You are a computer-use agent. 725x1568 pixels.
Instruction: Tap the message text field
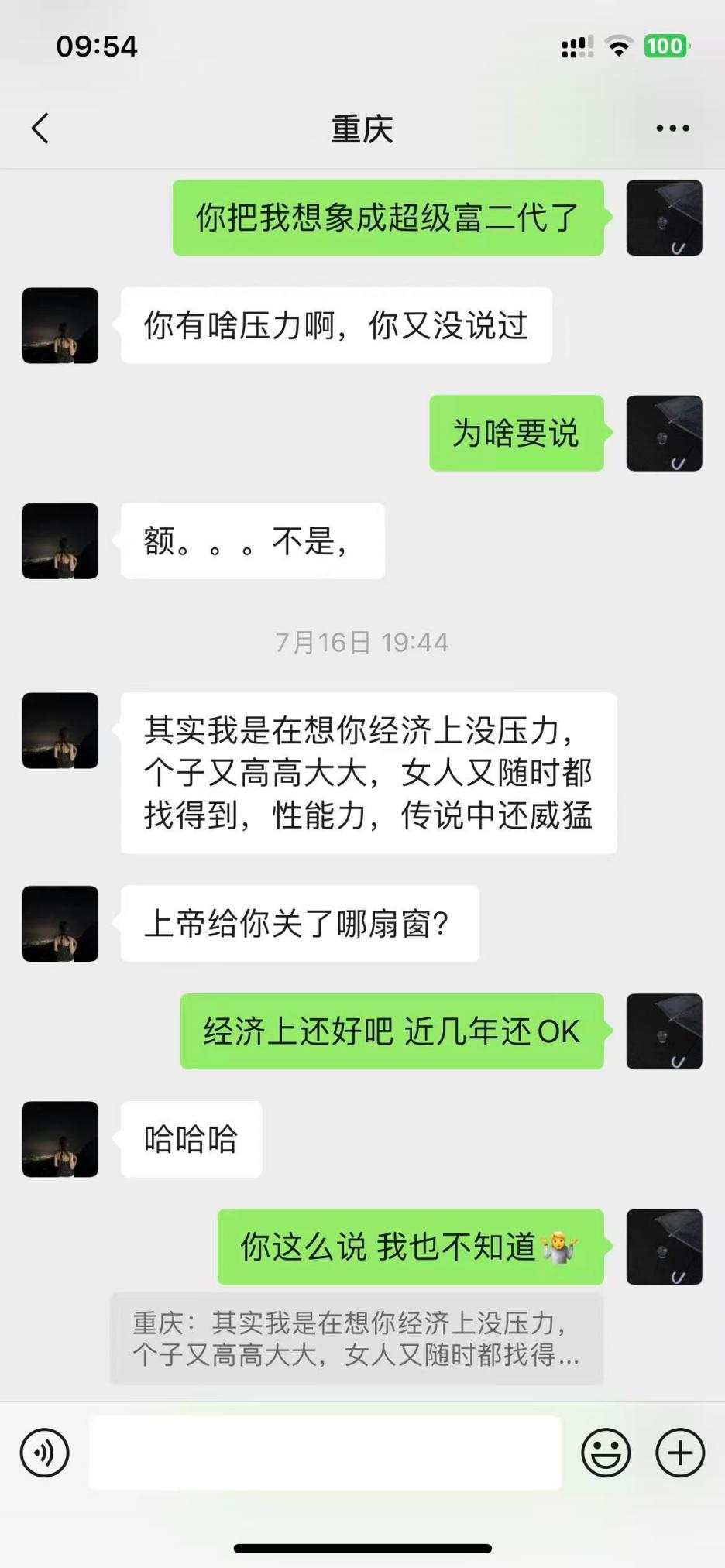325,1453
